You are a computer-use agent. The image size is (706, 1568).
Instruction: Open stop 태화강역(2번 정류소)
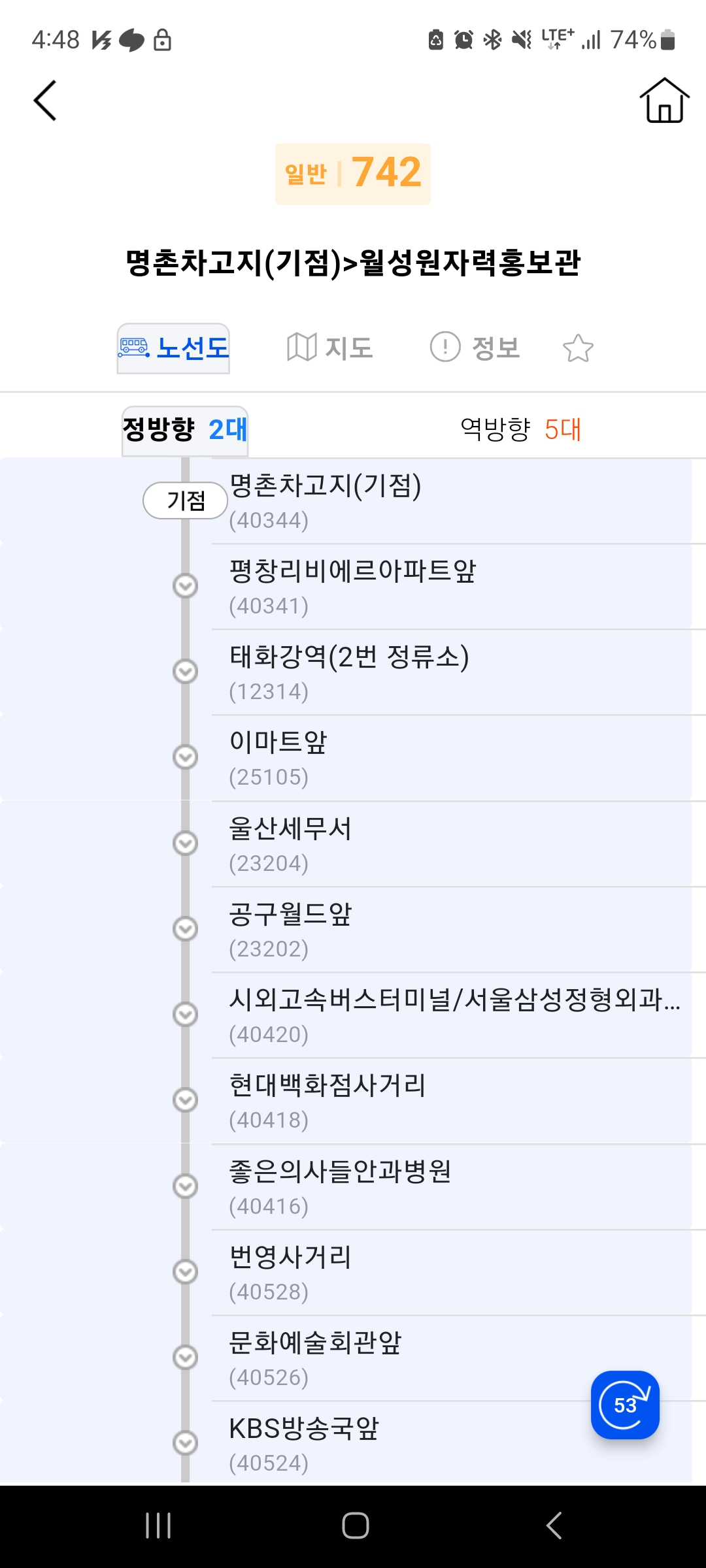348,672
